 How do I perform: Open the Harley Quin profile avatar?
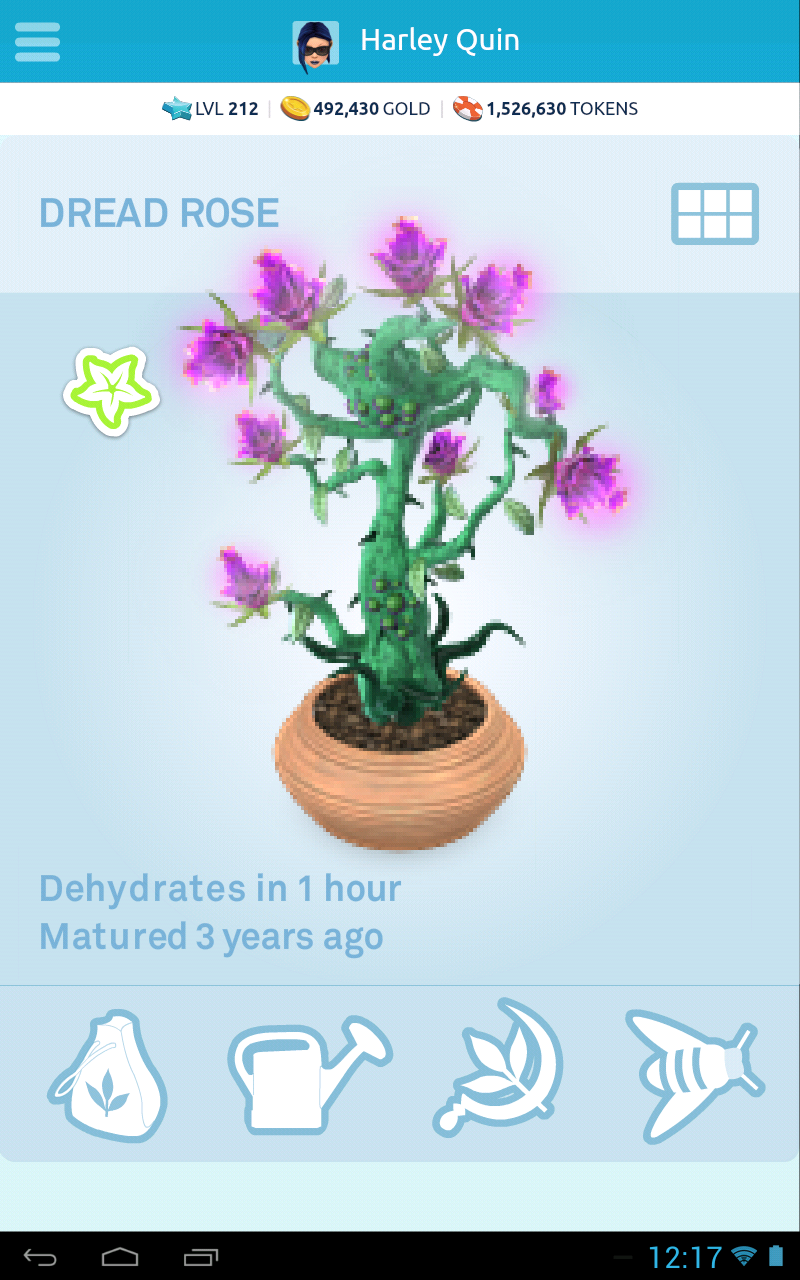(x=315, y=43)
